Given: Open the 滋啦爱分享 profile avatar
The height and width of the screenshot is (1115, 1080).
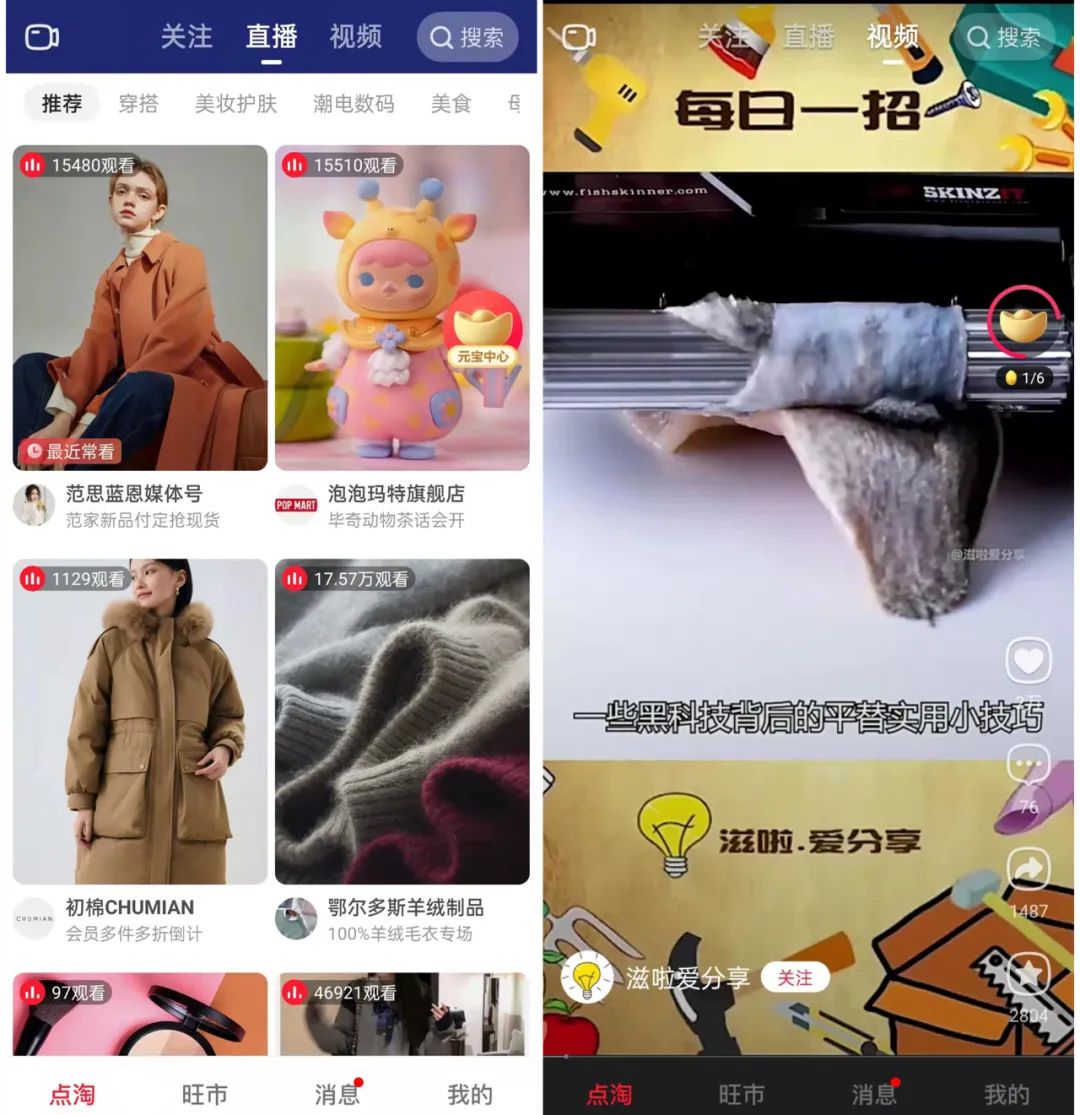Looking at the screenshot, I should [x=587, y=978].
